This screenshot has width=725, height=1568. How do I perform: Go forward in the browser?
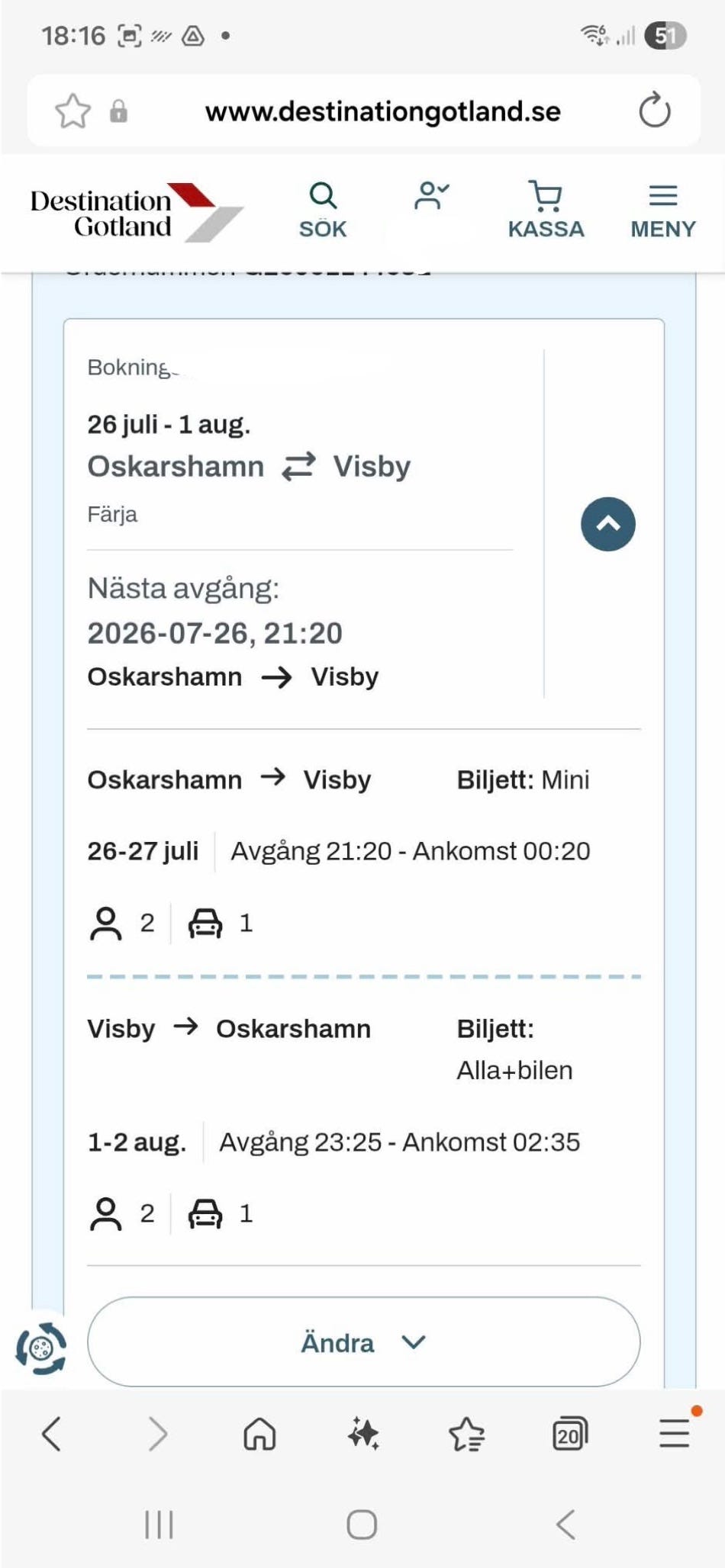(x=157, y=1434)
